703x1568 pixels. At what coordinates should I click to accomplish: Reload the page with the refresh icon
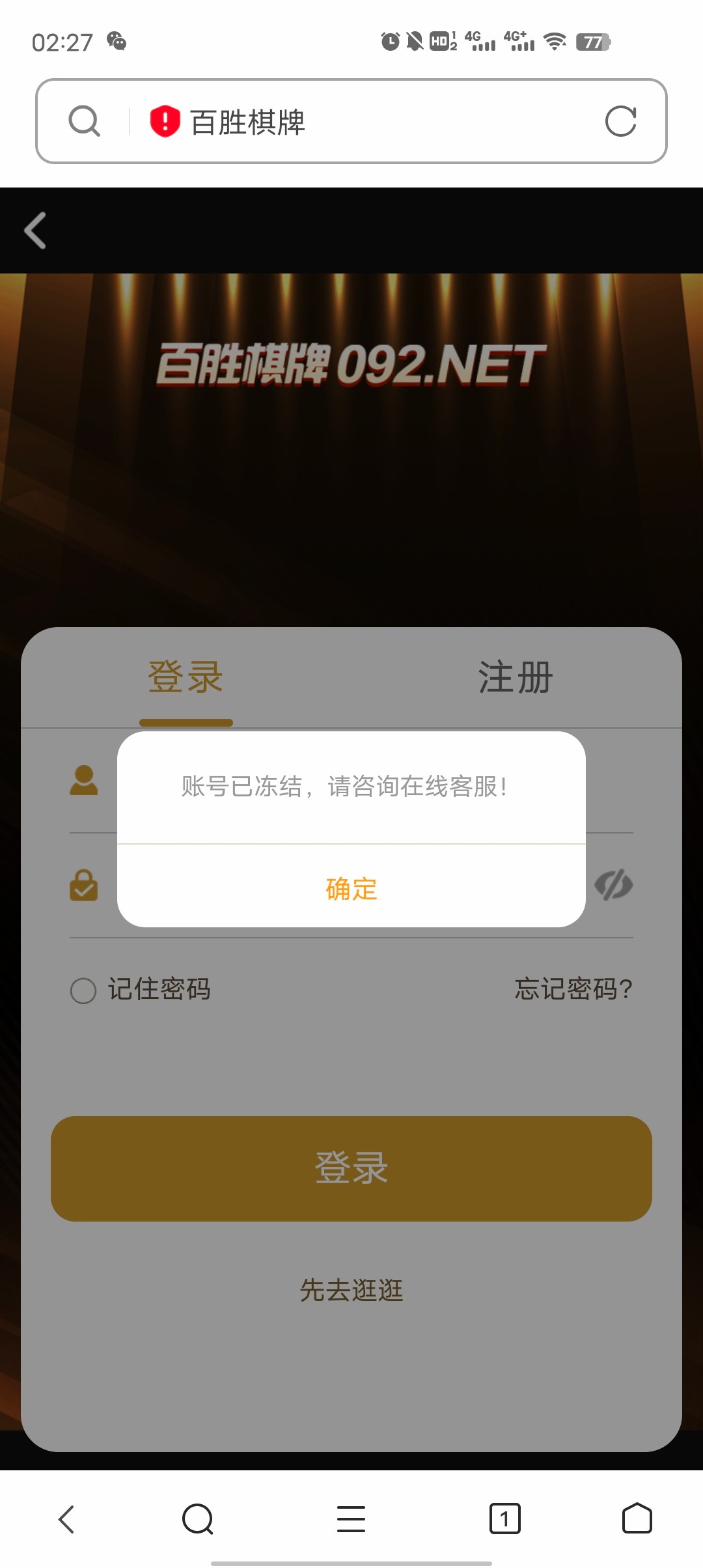[x=620, y=121]
